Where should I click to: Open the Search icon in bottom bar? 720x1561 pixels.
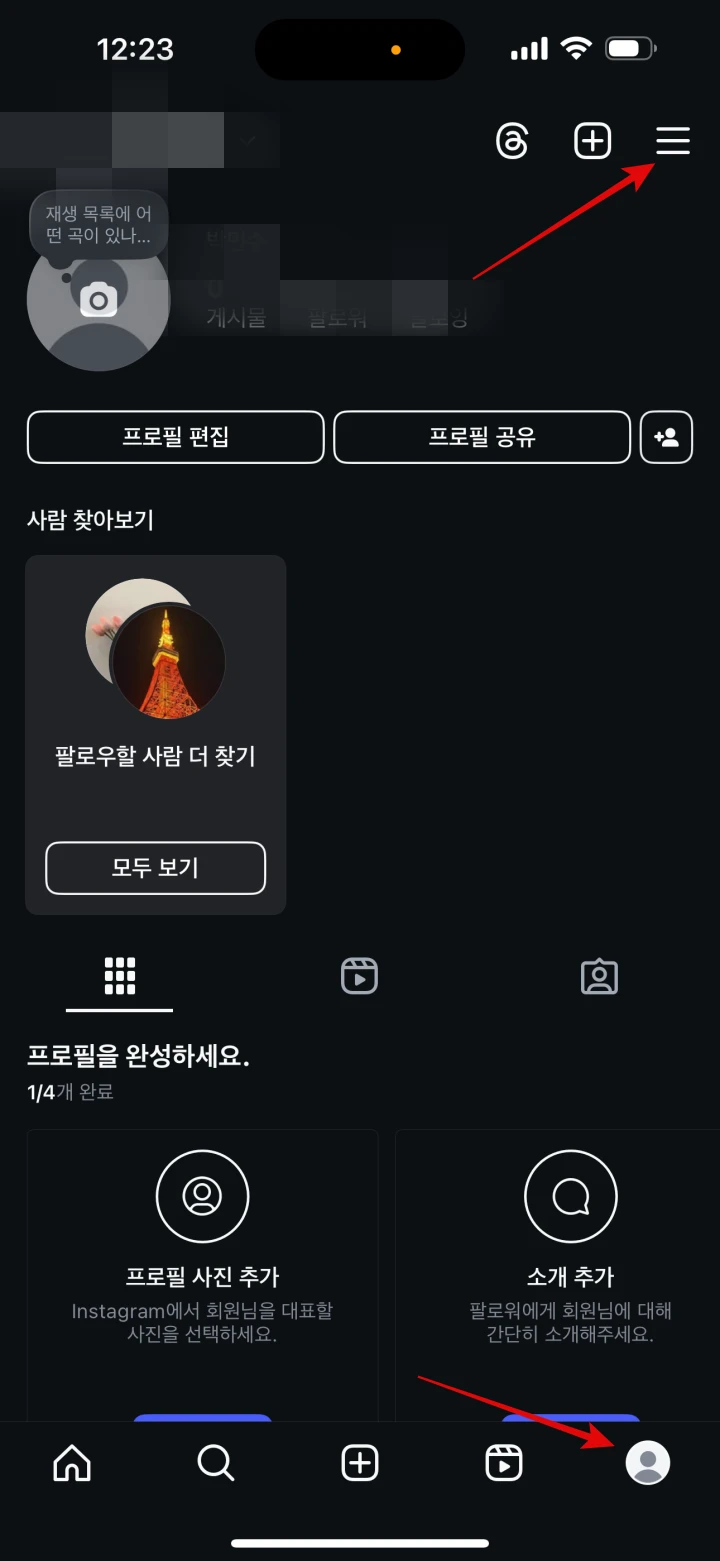pos(215,1462)
